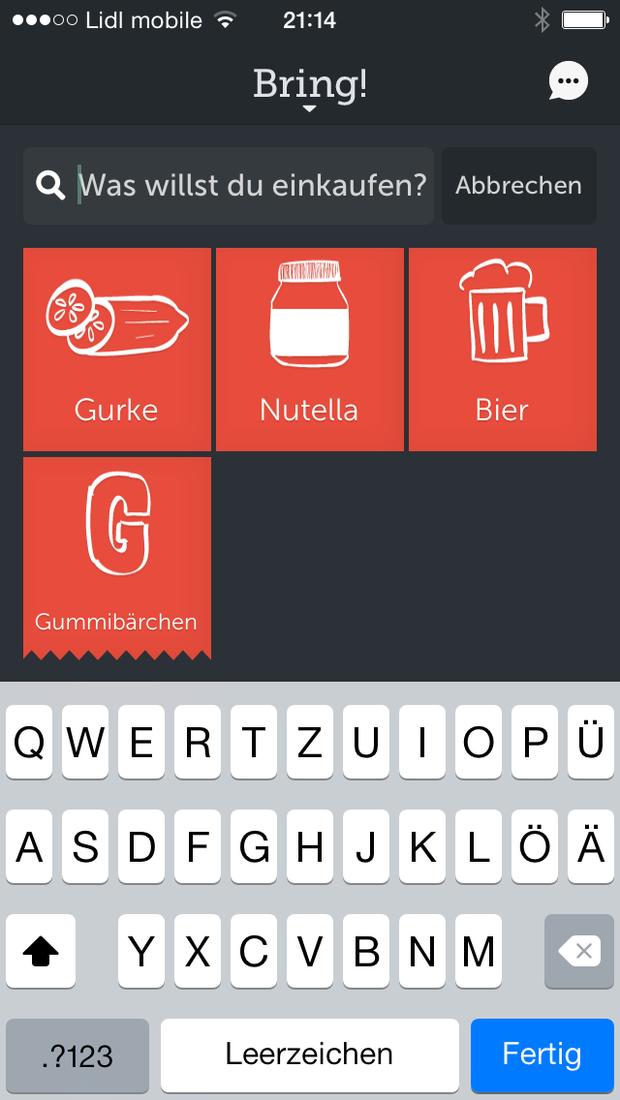The width and height of the screenshot is (620, 1100).
Task: Select the Gurke item tile
Action: (x=117, y=349)
